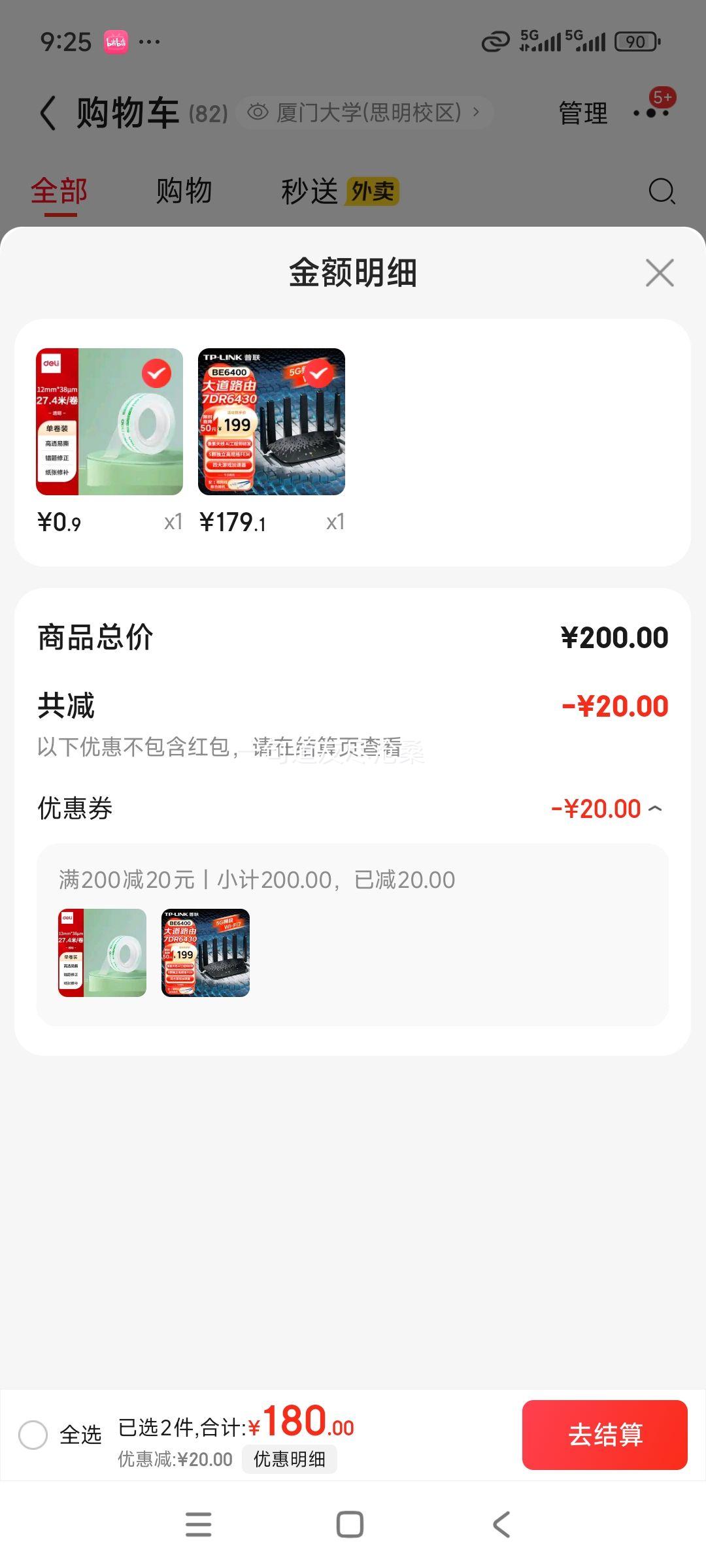
Task: Tap the system back navigation button
Action: [501, 1524]
